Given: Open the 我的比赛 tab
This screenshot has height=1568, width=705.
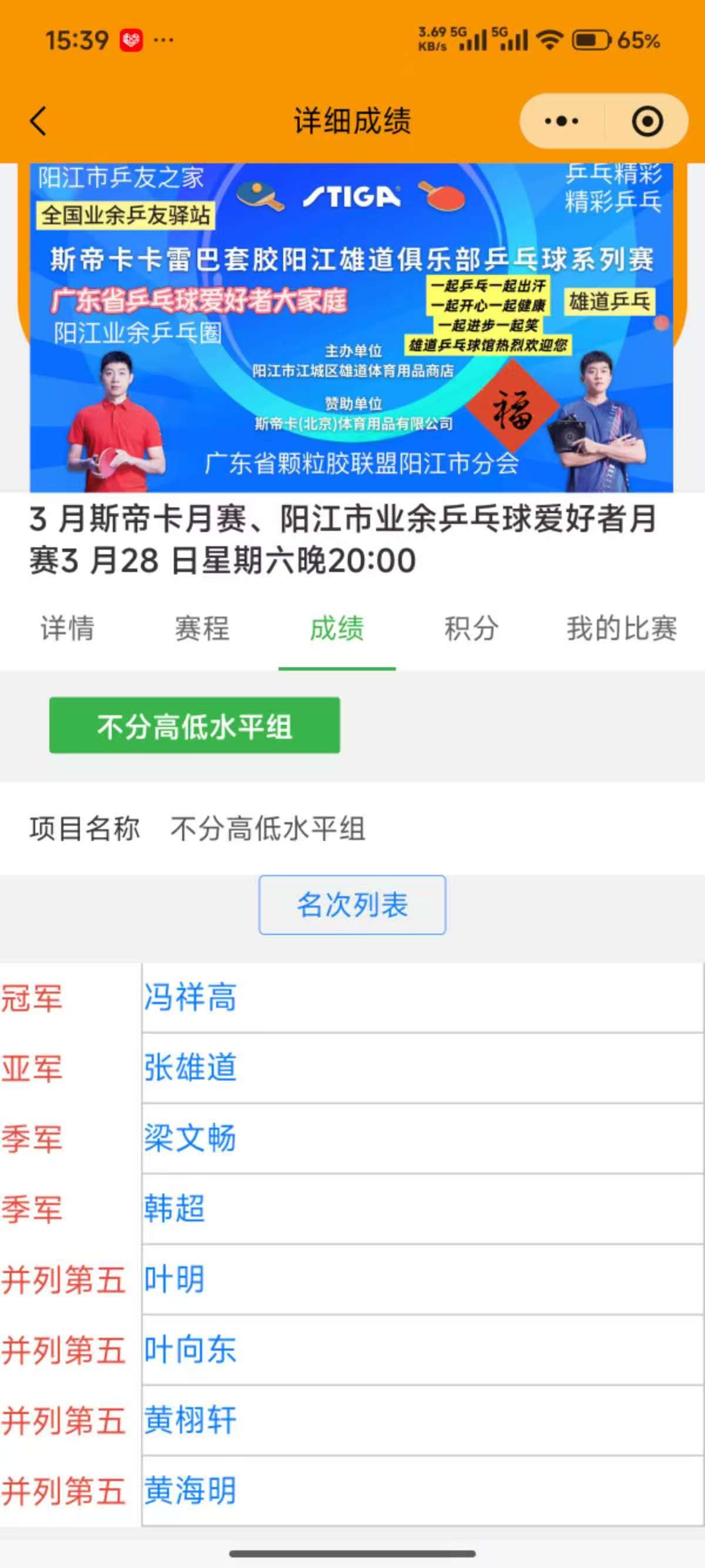Looking at the screenshot, I should coord(621,628).
